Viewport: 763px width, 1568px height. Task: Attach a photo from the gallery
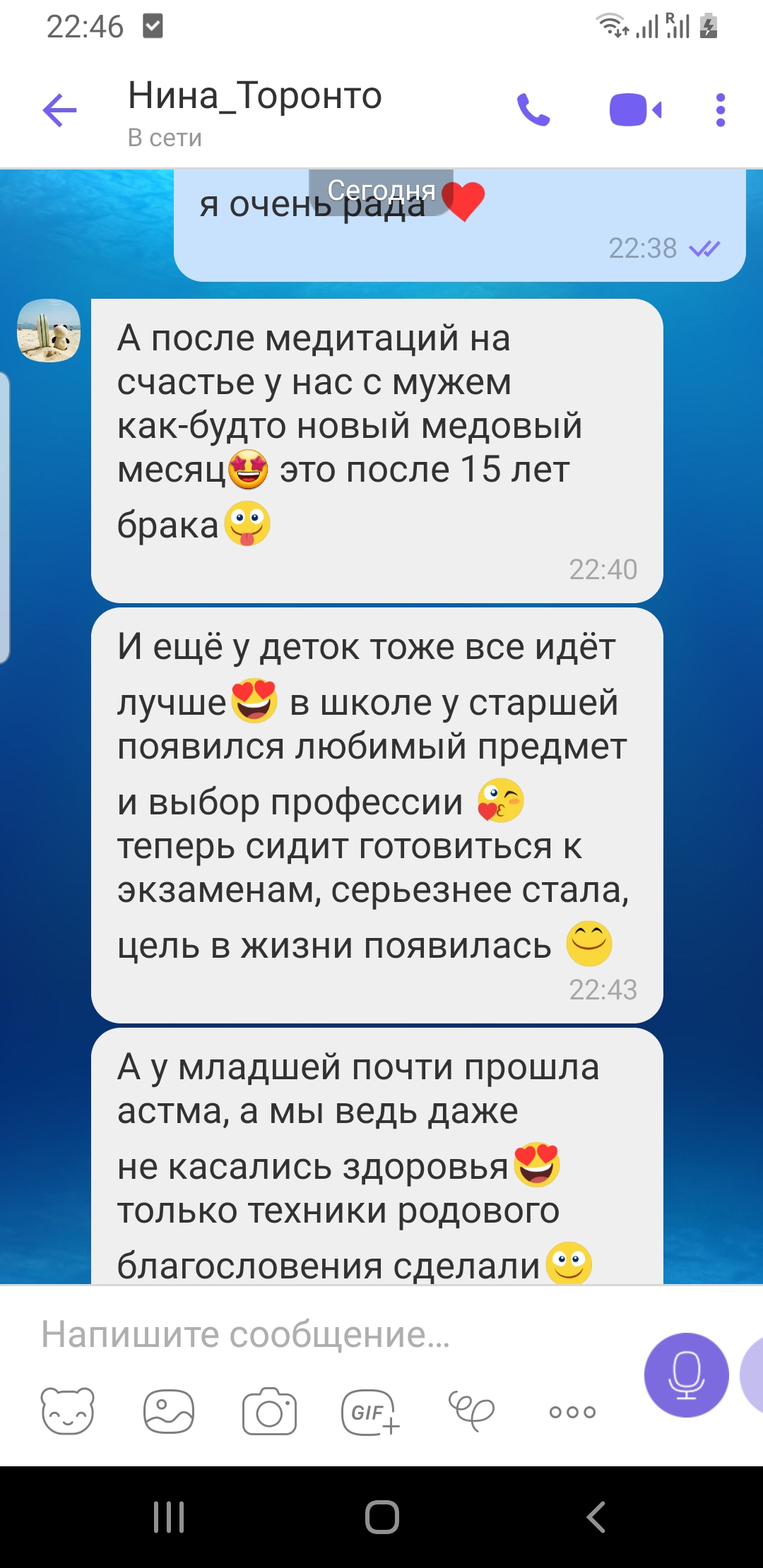[168, 1411]
